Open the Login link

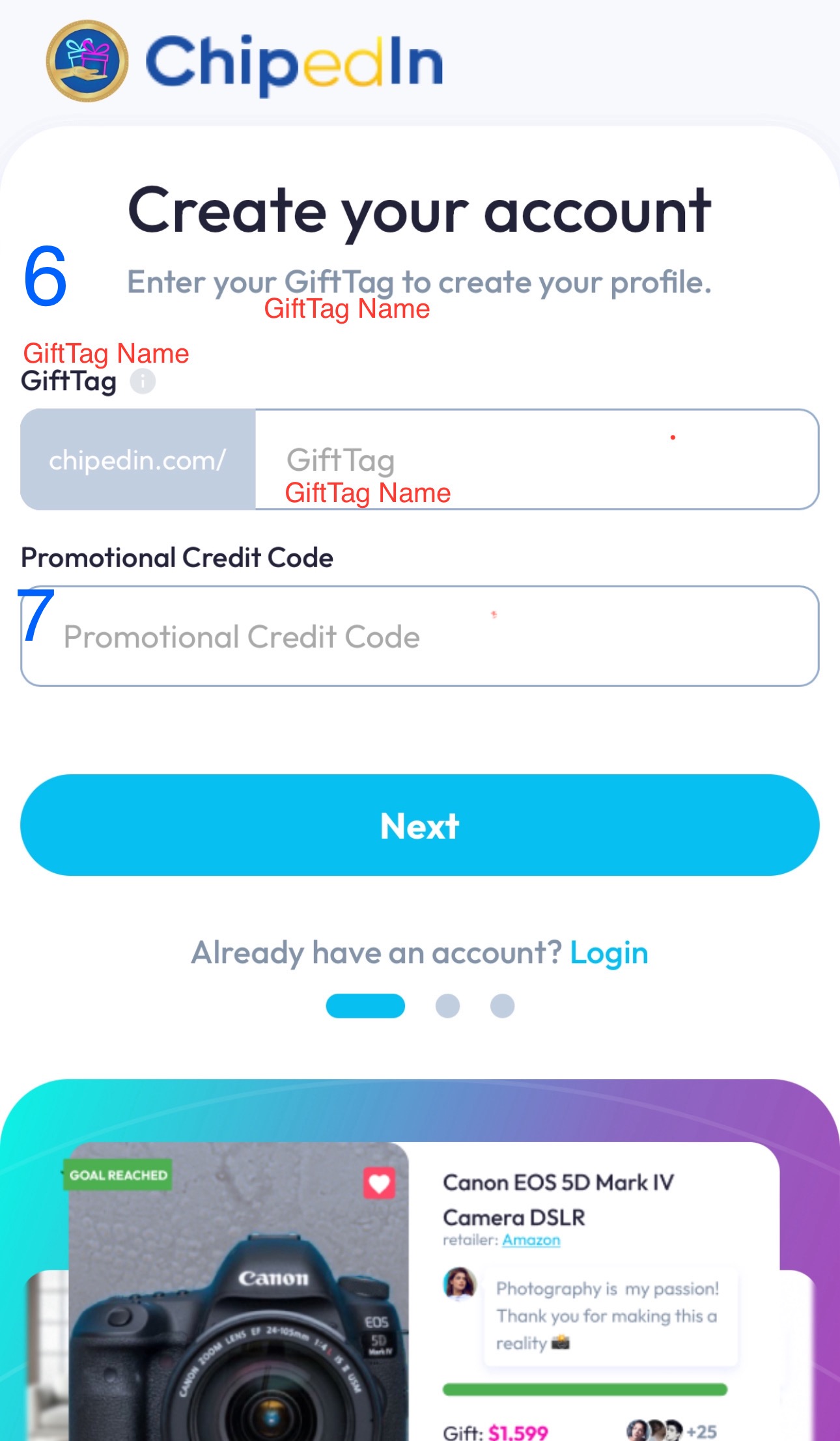[609, 953]
